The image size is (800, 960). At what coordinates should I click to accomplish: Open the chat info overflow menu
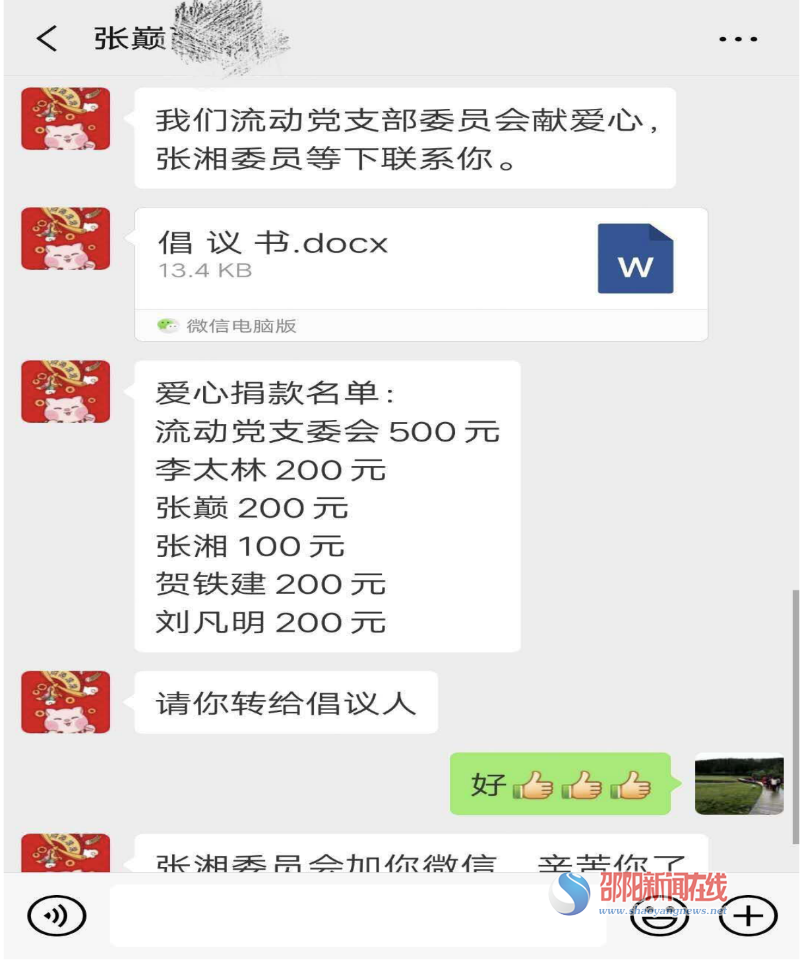coord(738,40)
